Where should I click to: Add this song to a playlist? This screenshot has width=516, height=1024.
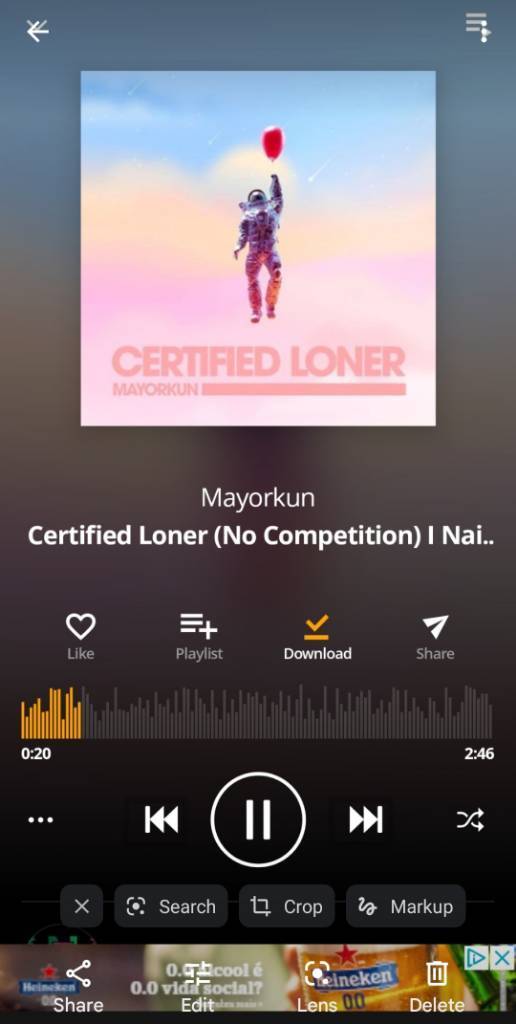point(199,636)
